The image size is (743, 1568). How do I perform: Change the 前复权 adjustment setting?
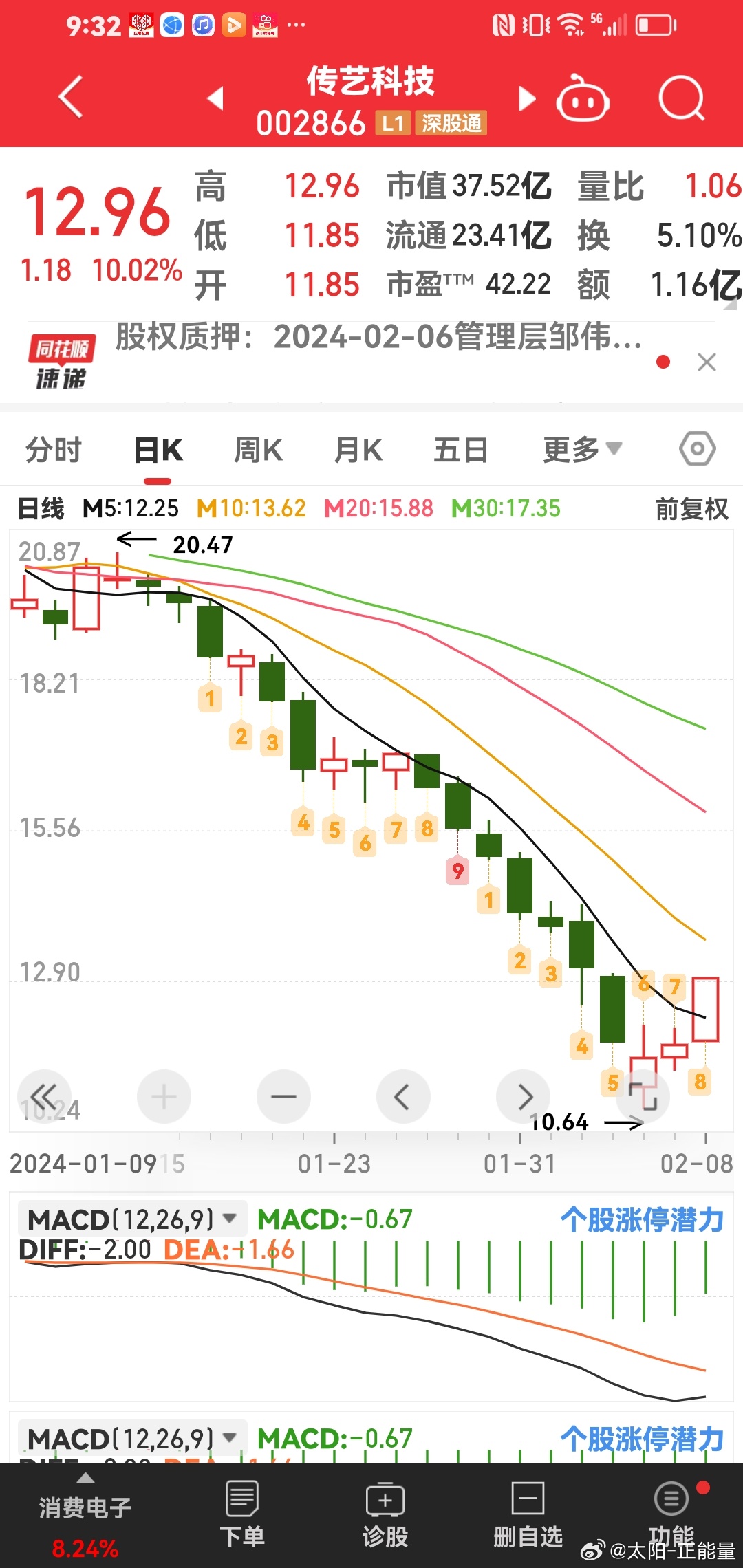point(691,509)
